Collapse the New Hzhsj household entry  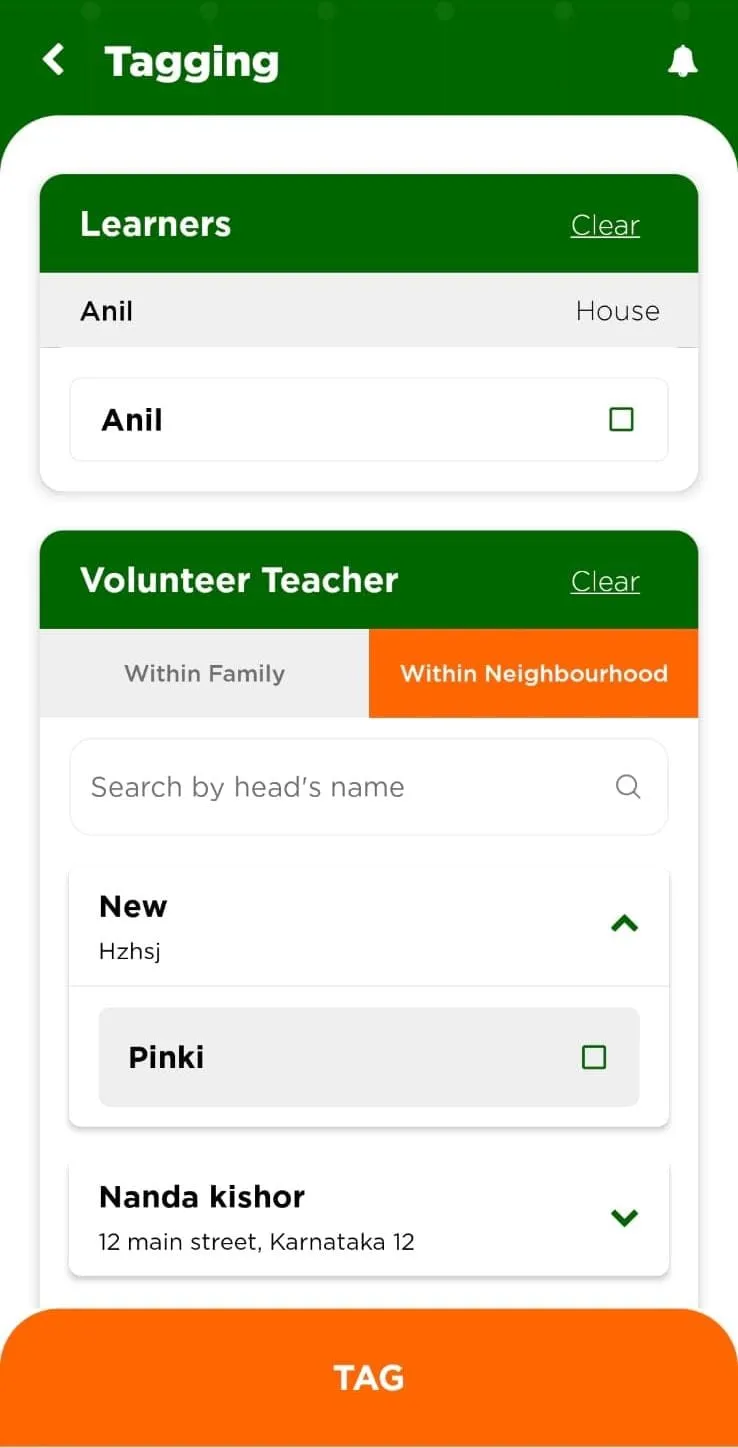pyautogui.click(x=625, y=923)
